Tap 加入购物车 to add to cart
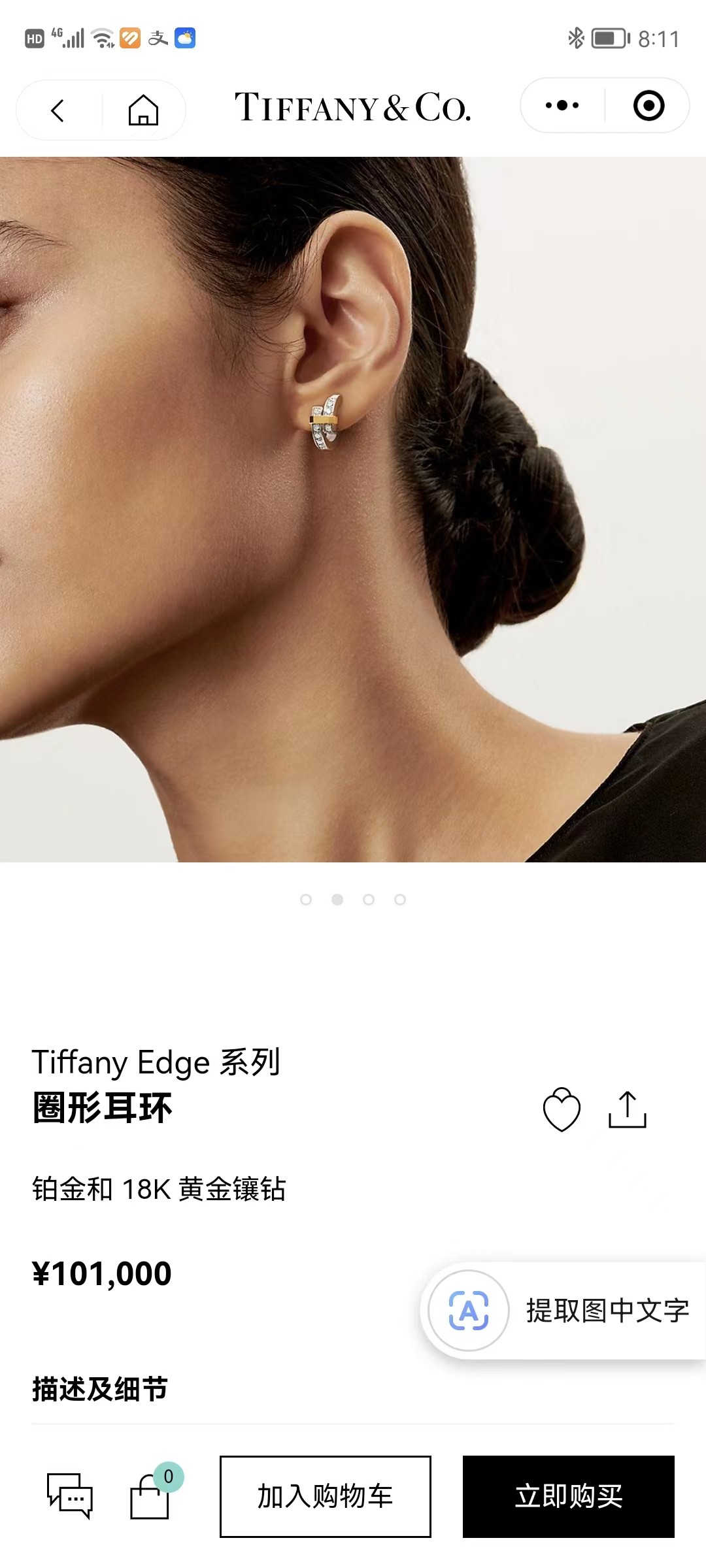 [x=325, y=1496]
